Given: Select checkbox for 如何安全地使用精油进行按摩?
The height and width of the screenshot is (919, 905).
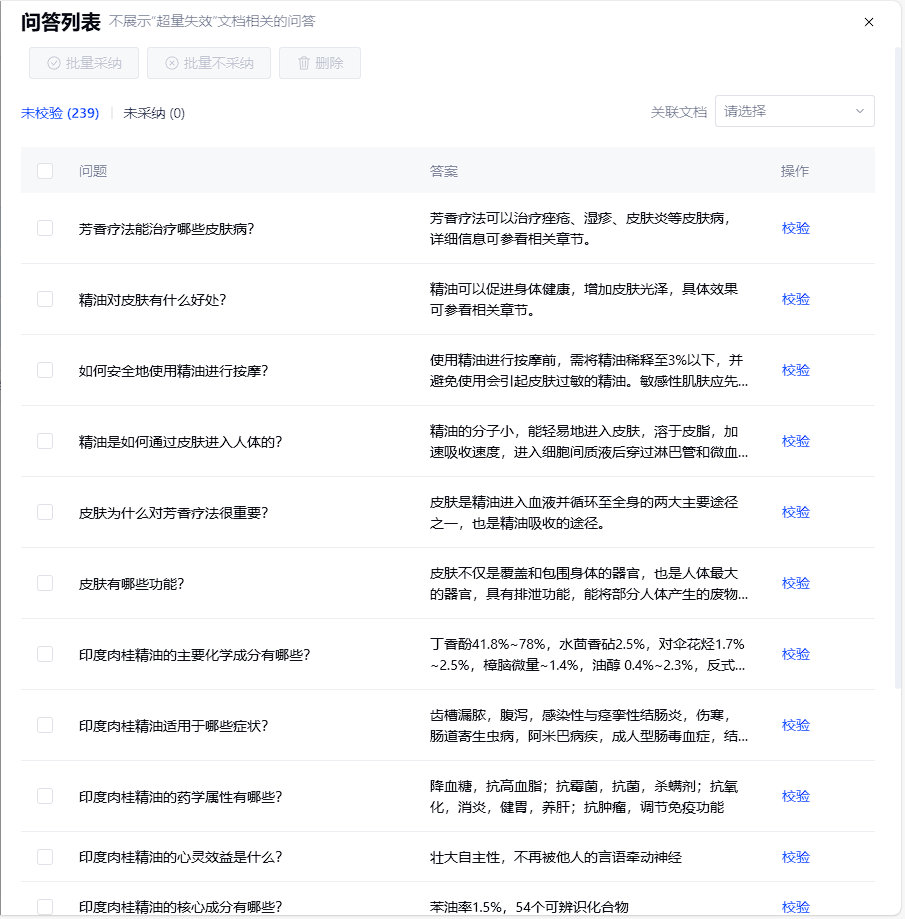Looking at the screenshot, I should pos(45,370).
